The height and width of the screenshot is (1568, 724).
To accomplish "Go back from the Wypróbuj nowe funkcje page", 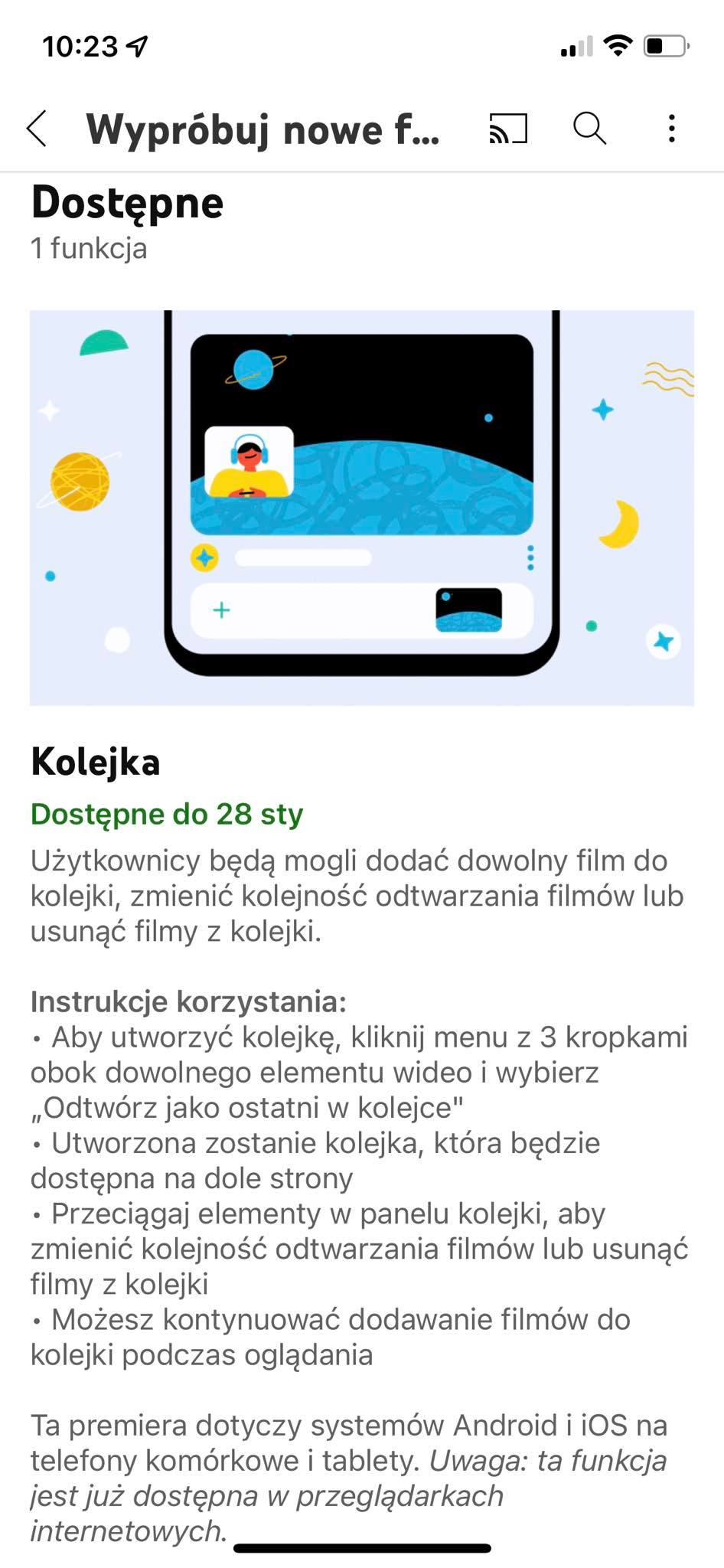I will click(x=37, y=128).
